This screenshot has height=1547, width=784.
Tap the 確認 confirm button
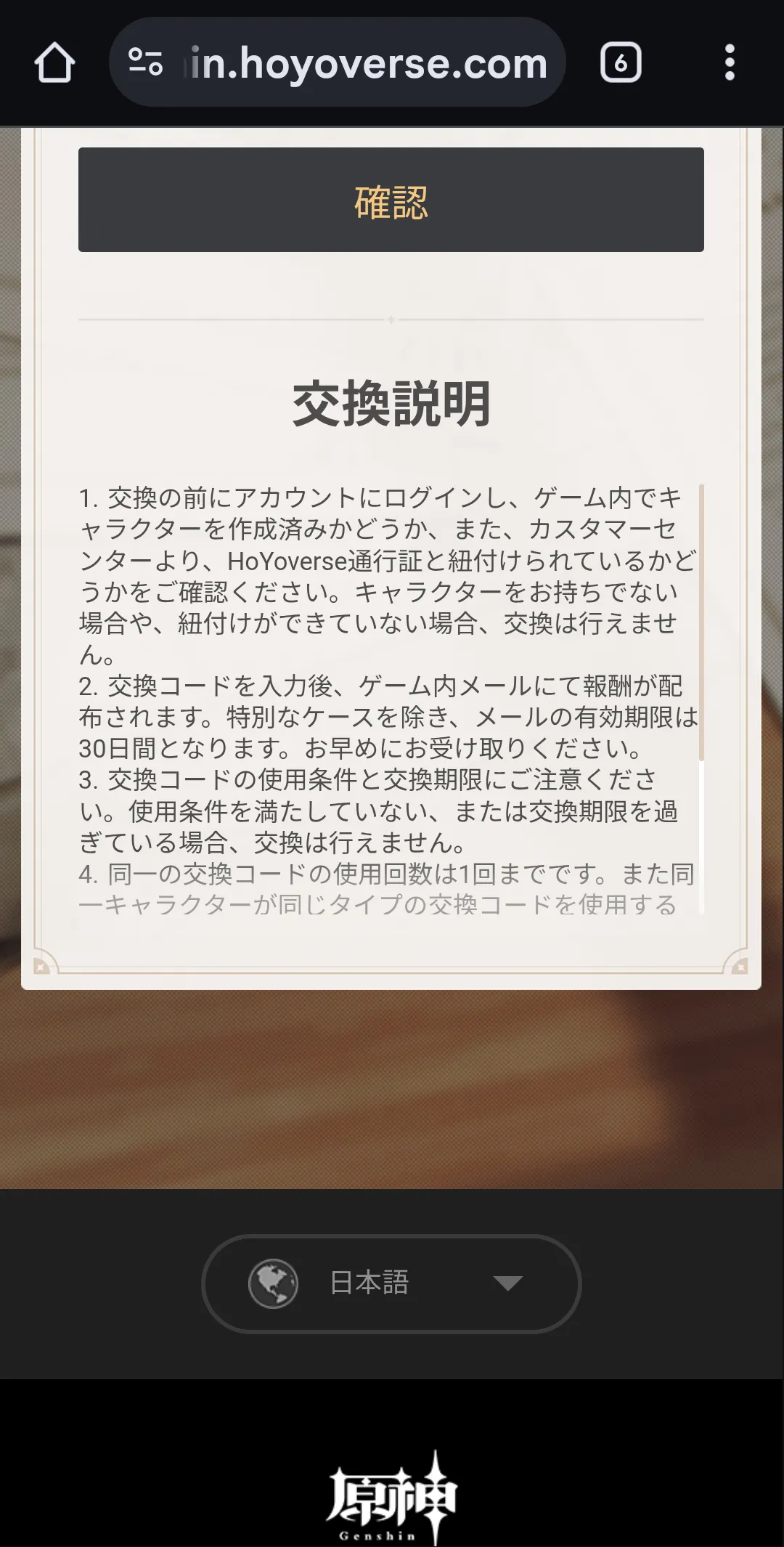click(x=391, y=200)
